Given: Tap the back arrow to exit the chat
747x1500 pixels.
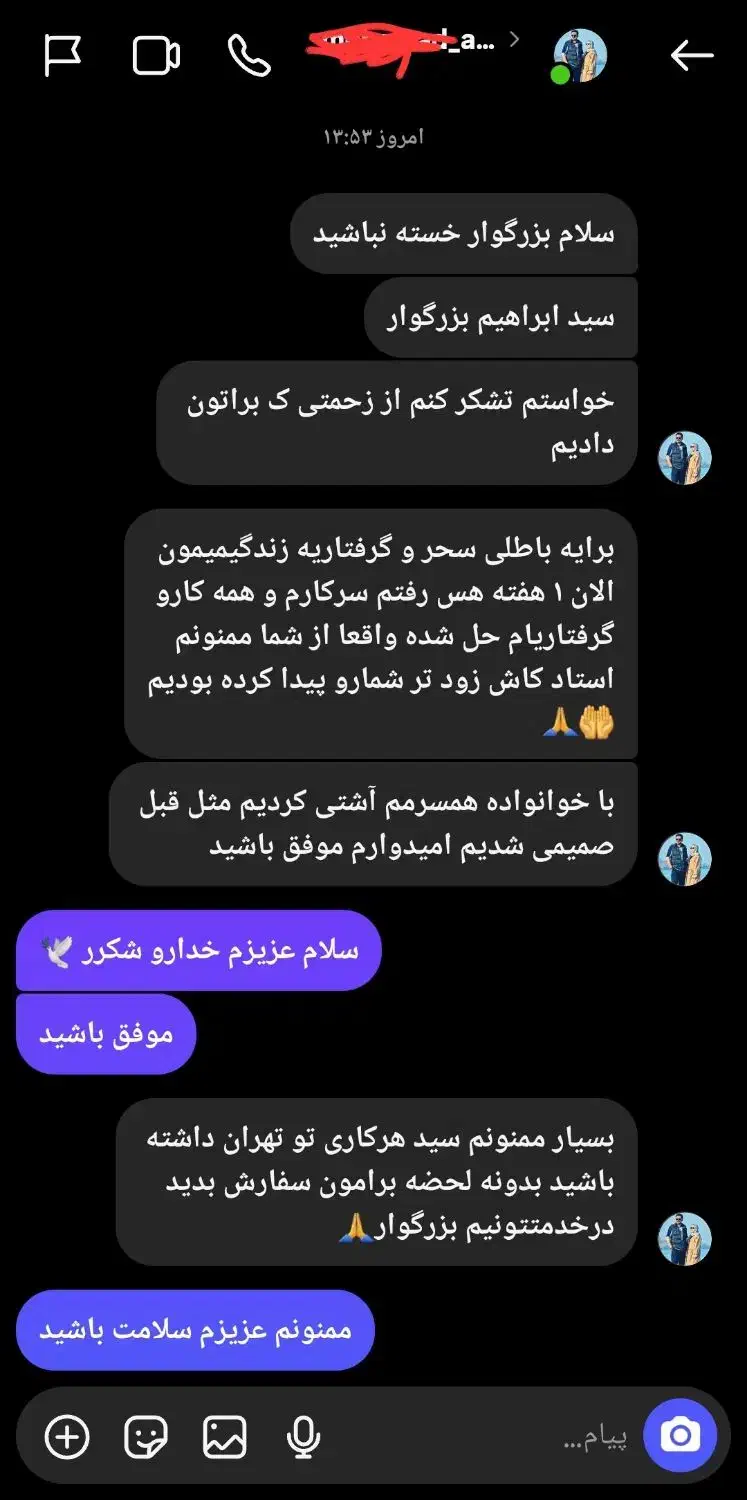Looking at the screenshot, I should click(x=691, y=57).
